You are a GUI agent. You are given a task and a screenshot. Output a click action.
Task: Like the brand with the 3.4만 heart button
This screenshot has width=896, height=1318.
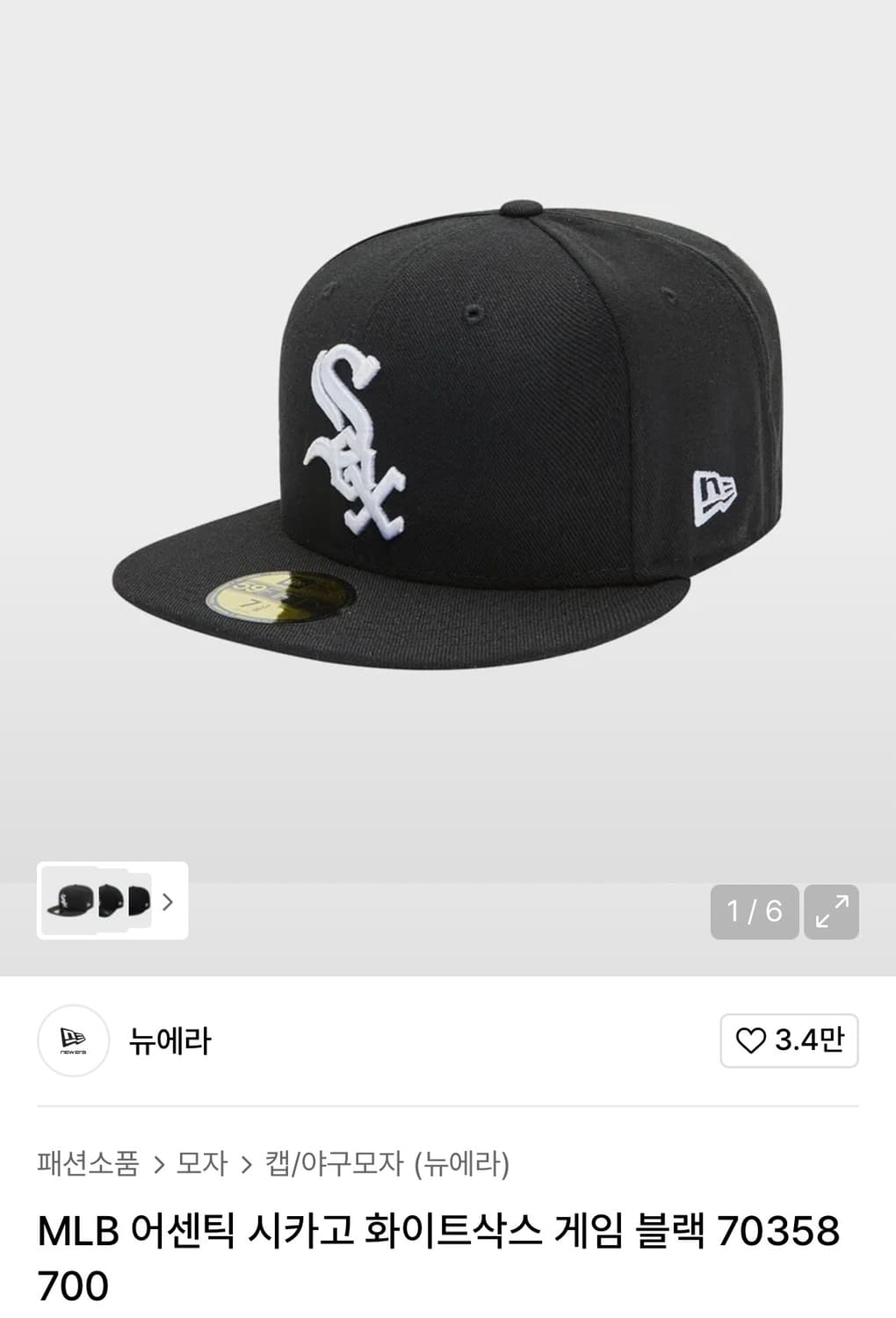tap(788, 1040)
